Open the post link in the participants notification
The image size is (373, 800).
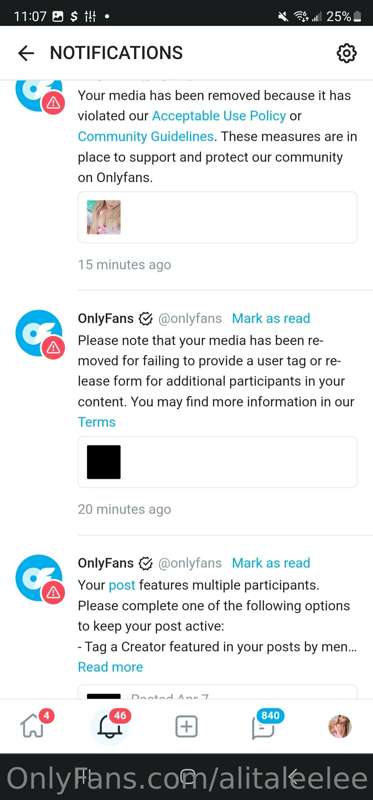click(x=122, y=585)
